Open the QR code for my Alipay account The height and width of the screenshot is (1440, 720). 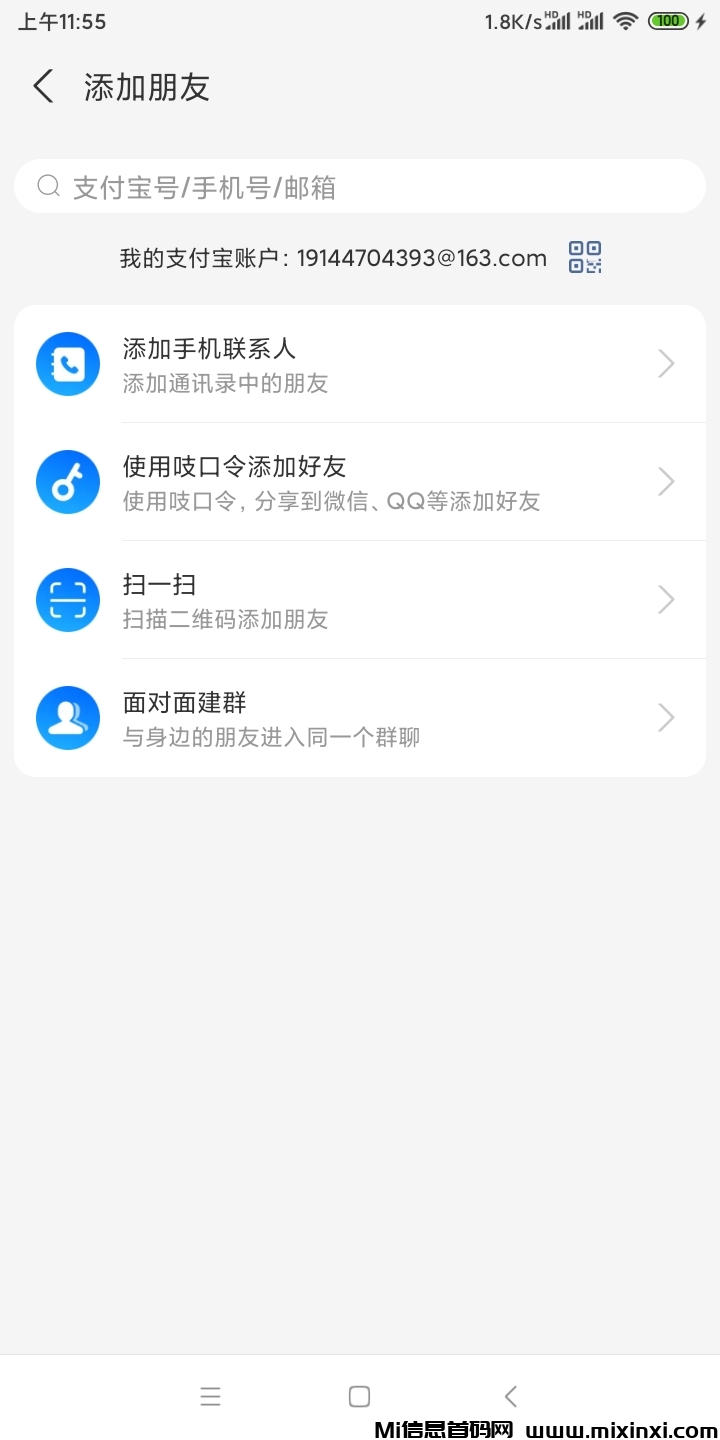(585, 257)
